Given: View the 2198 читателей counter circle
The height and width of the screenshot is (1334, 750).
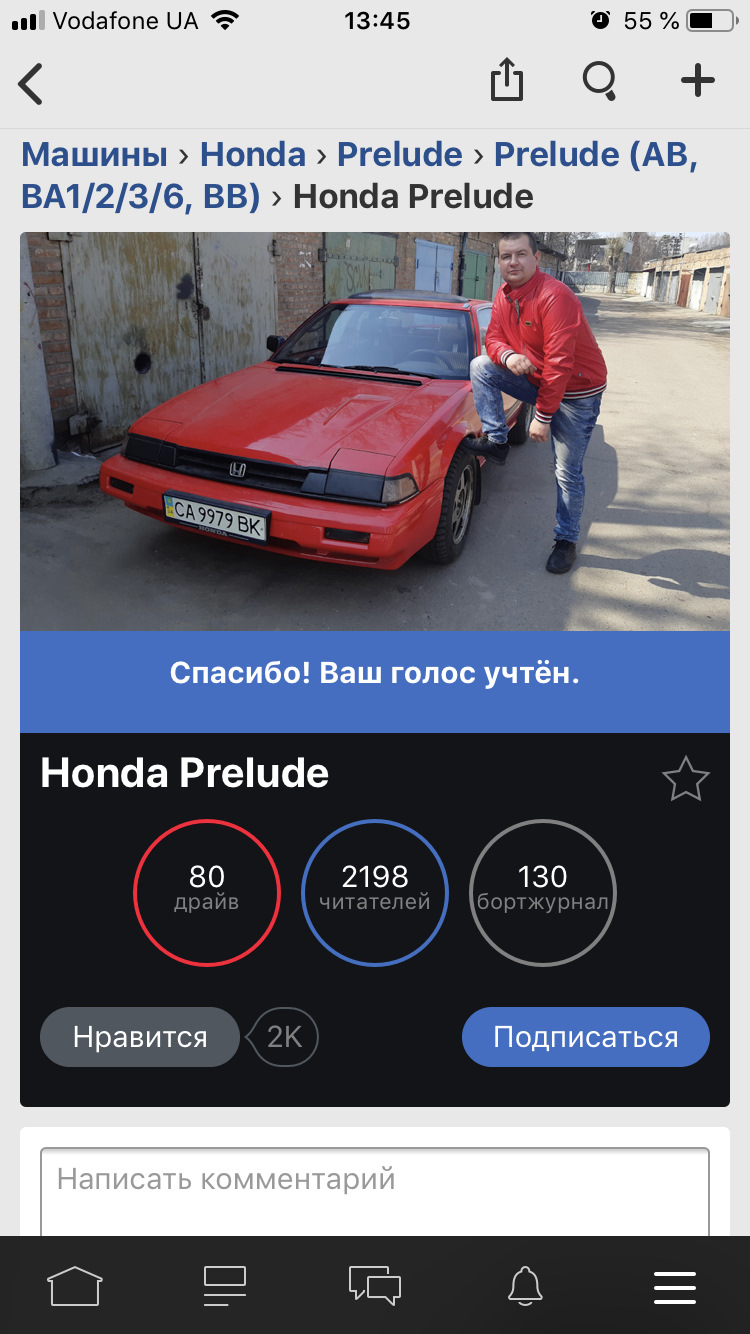Looking at the screenshot, I should tap(375, 892).
